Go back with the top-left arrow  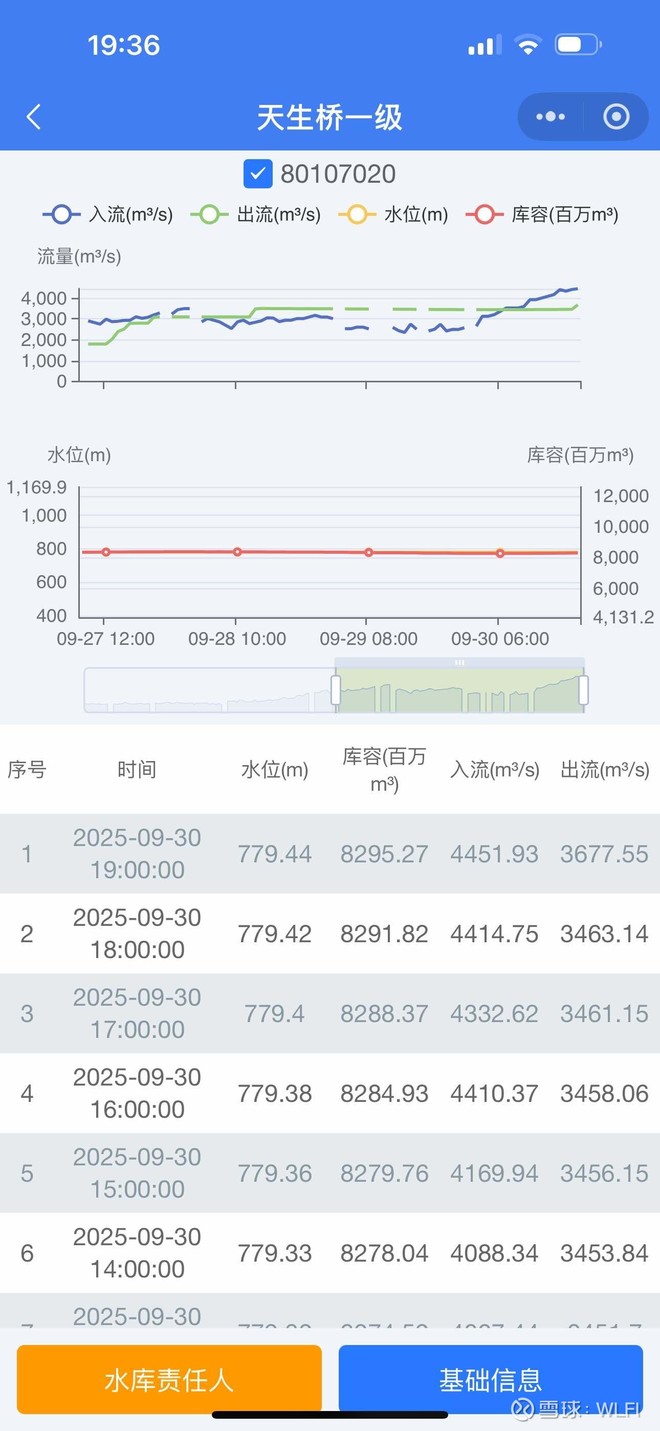pos(34,117)
